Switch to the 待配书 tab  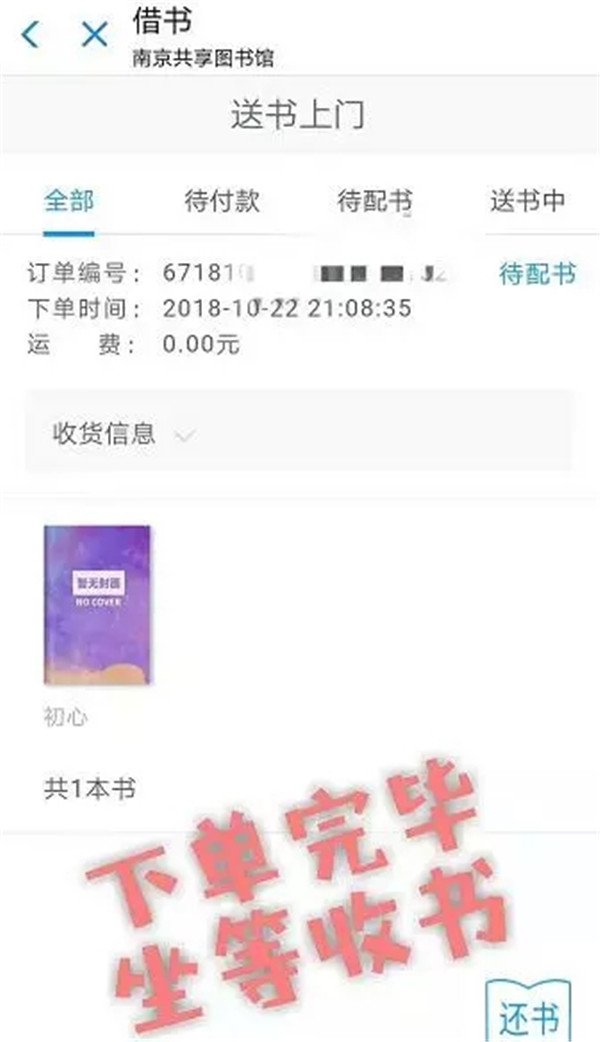[374, 201]
